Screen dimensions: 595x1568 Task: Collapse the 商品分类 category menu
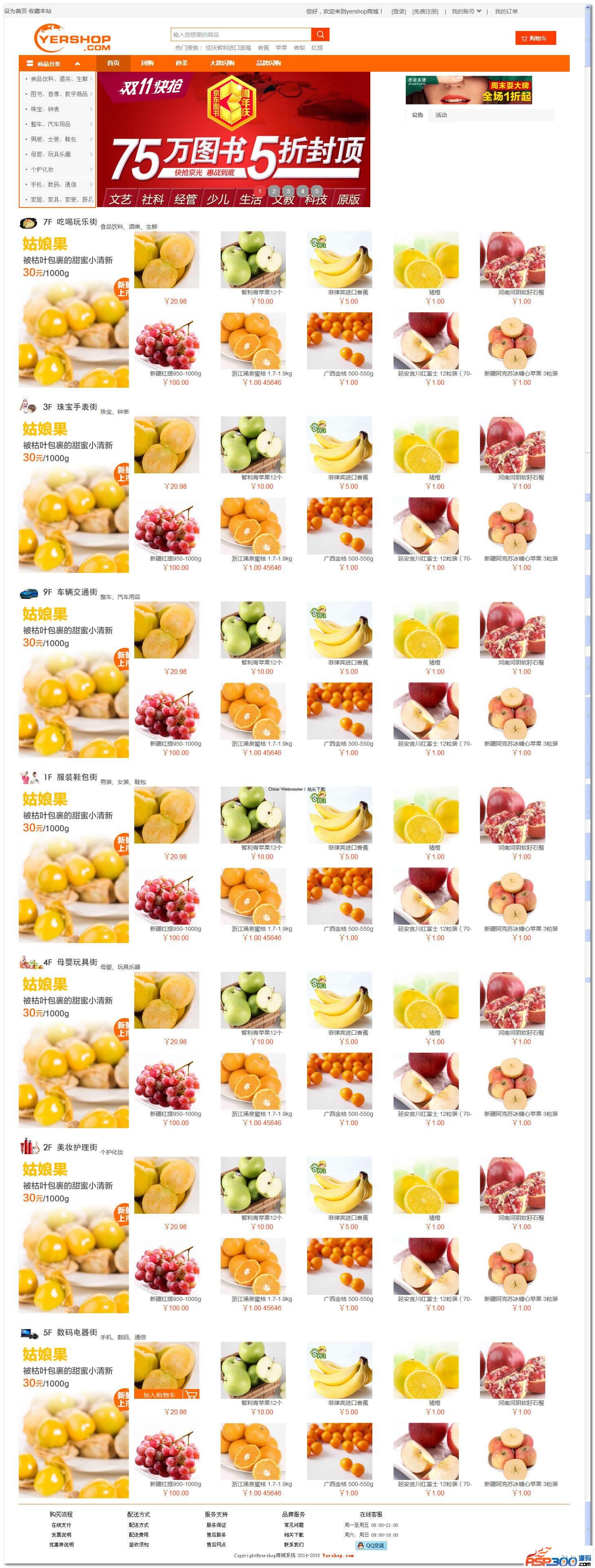tap(77, 64)
